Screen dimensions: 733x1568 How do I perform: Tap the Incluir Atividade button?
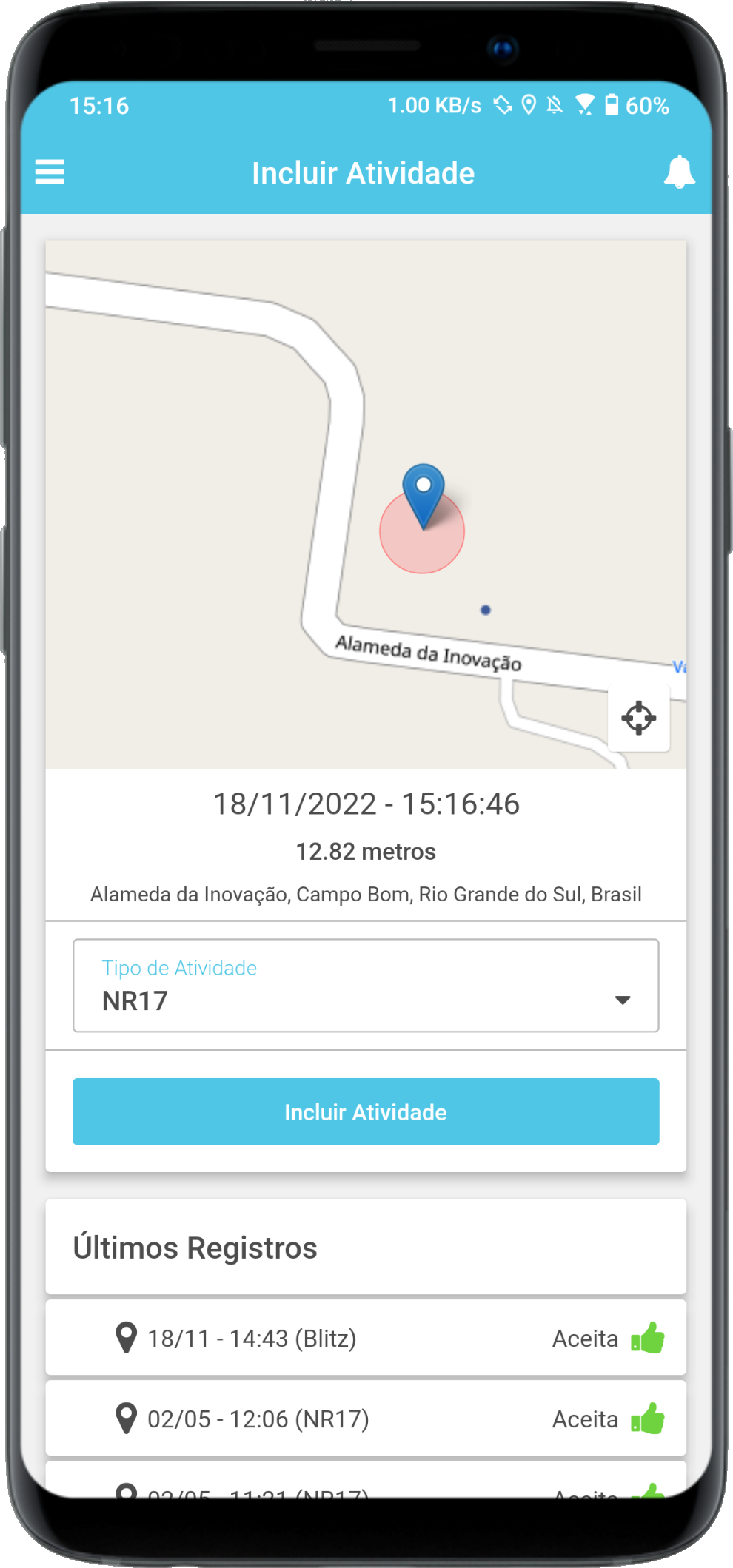click(x=366, y=1111)
